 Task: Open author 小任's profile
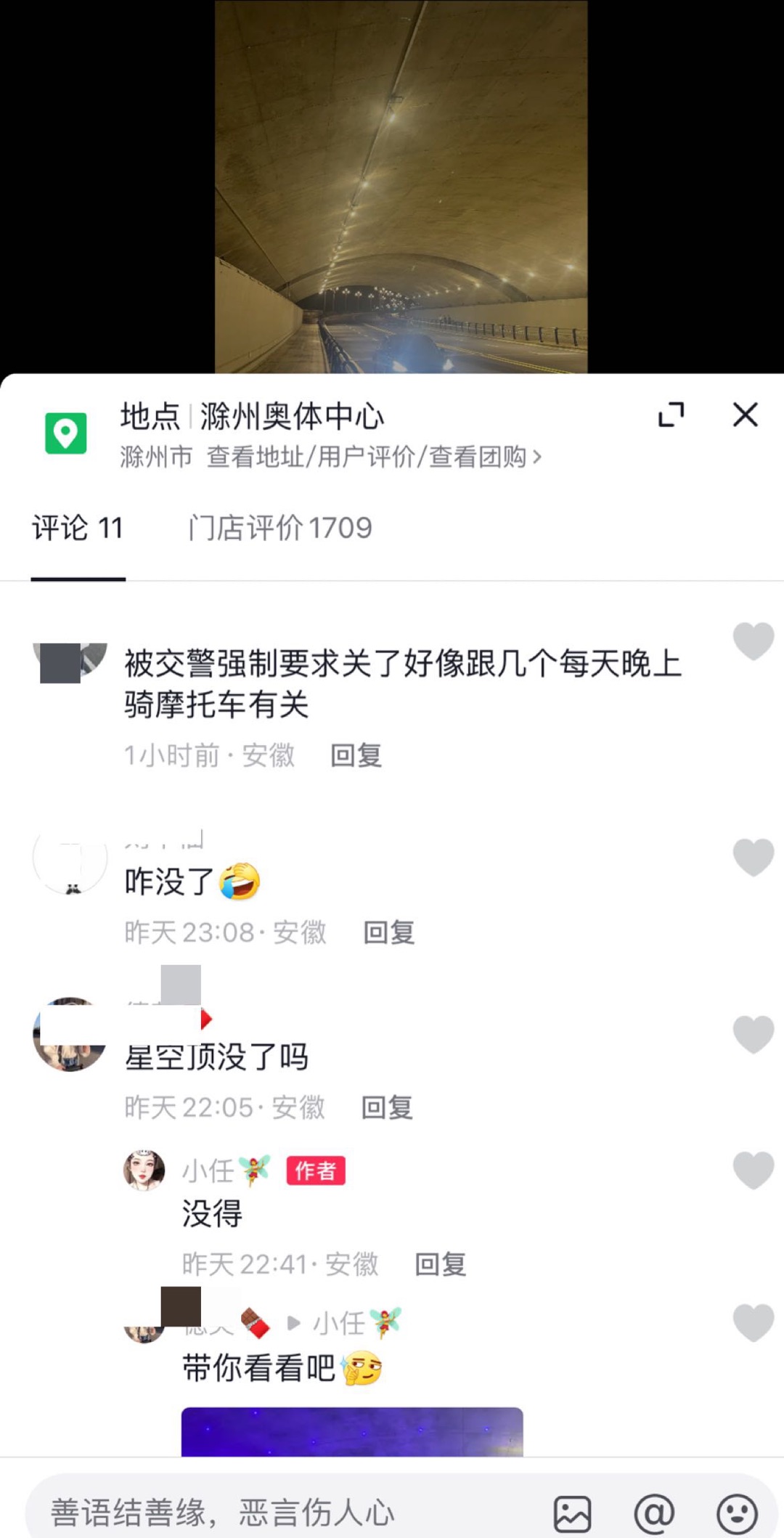click(144, 1170)
